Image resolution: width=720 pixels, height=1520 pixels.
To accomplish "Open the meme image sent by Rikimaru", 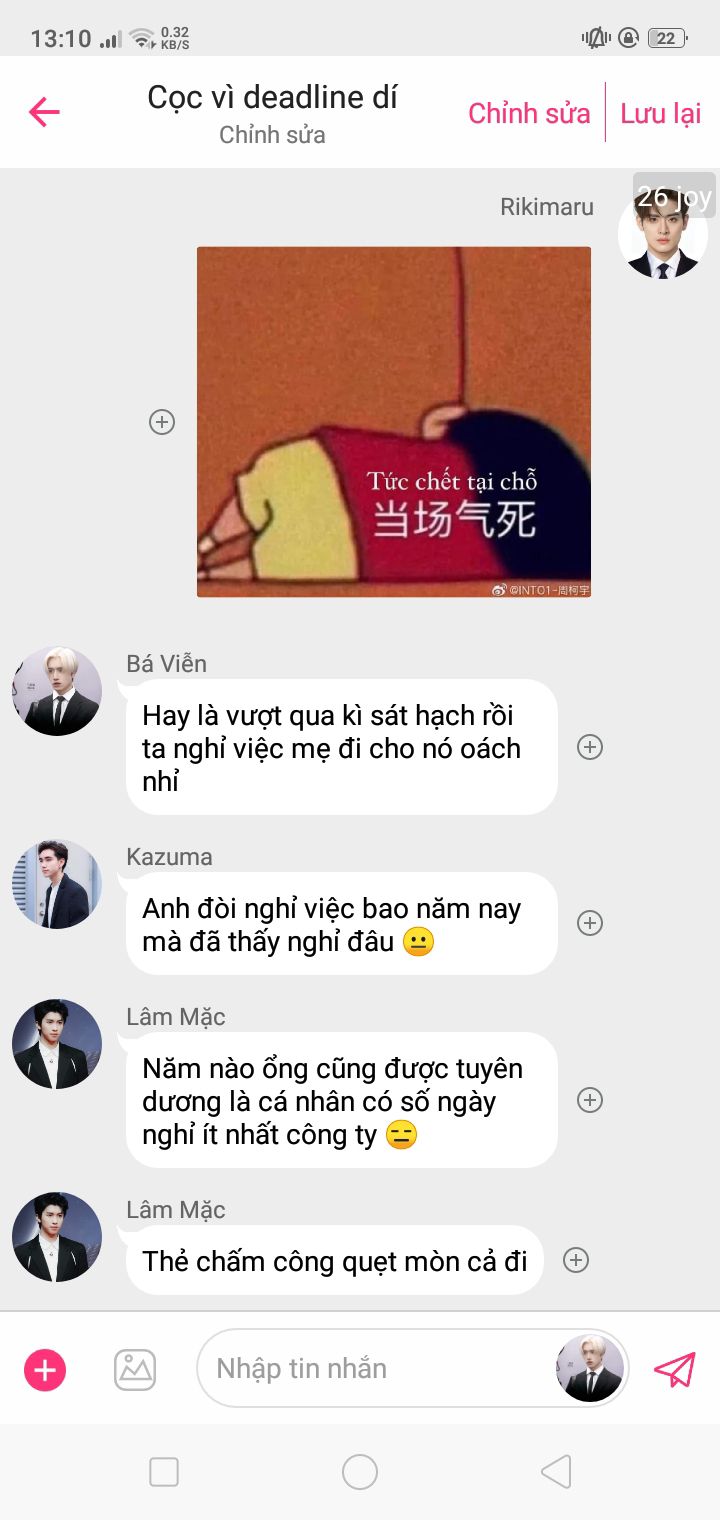I will 394,422.
